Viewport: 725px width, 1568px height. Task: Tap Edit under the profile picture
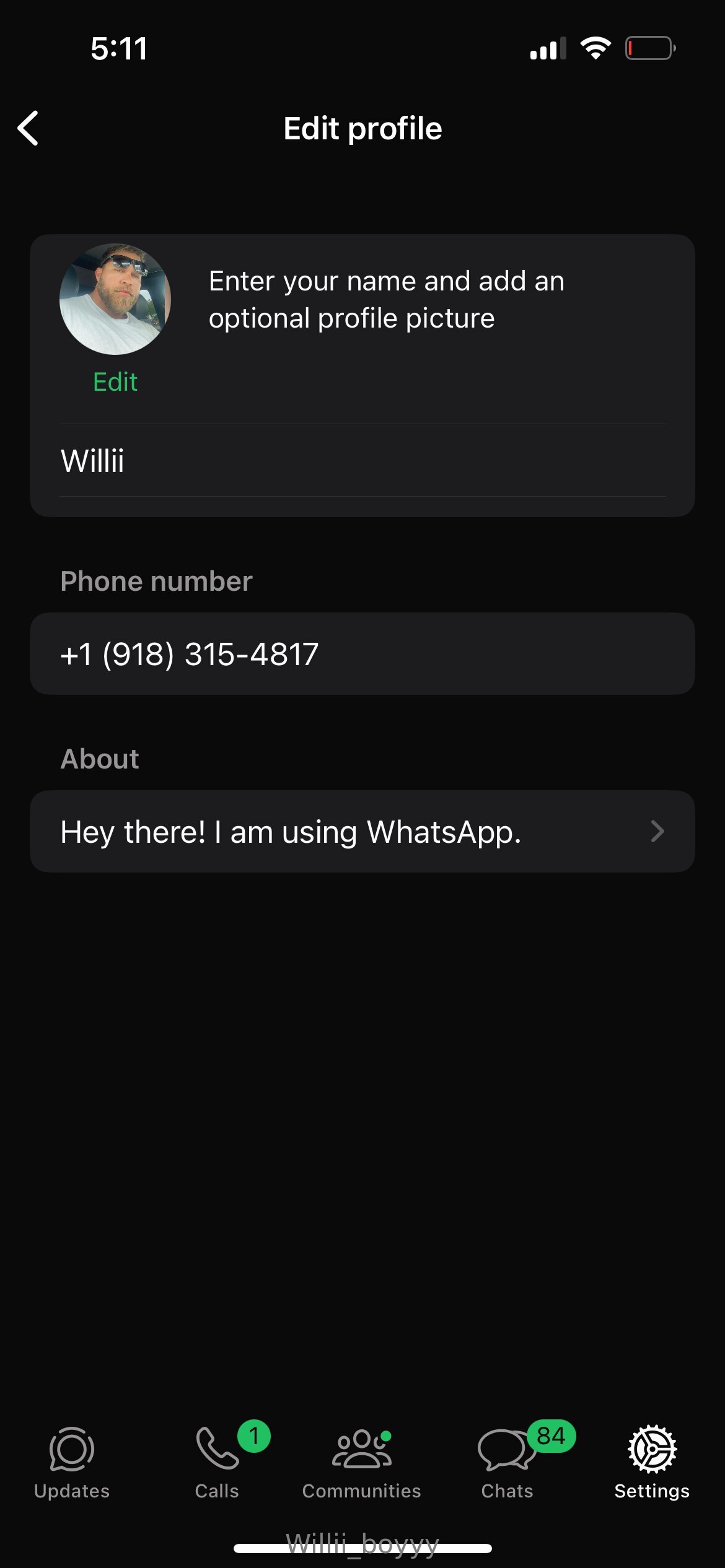[115, 381]
